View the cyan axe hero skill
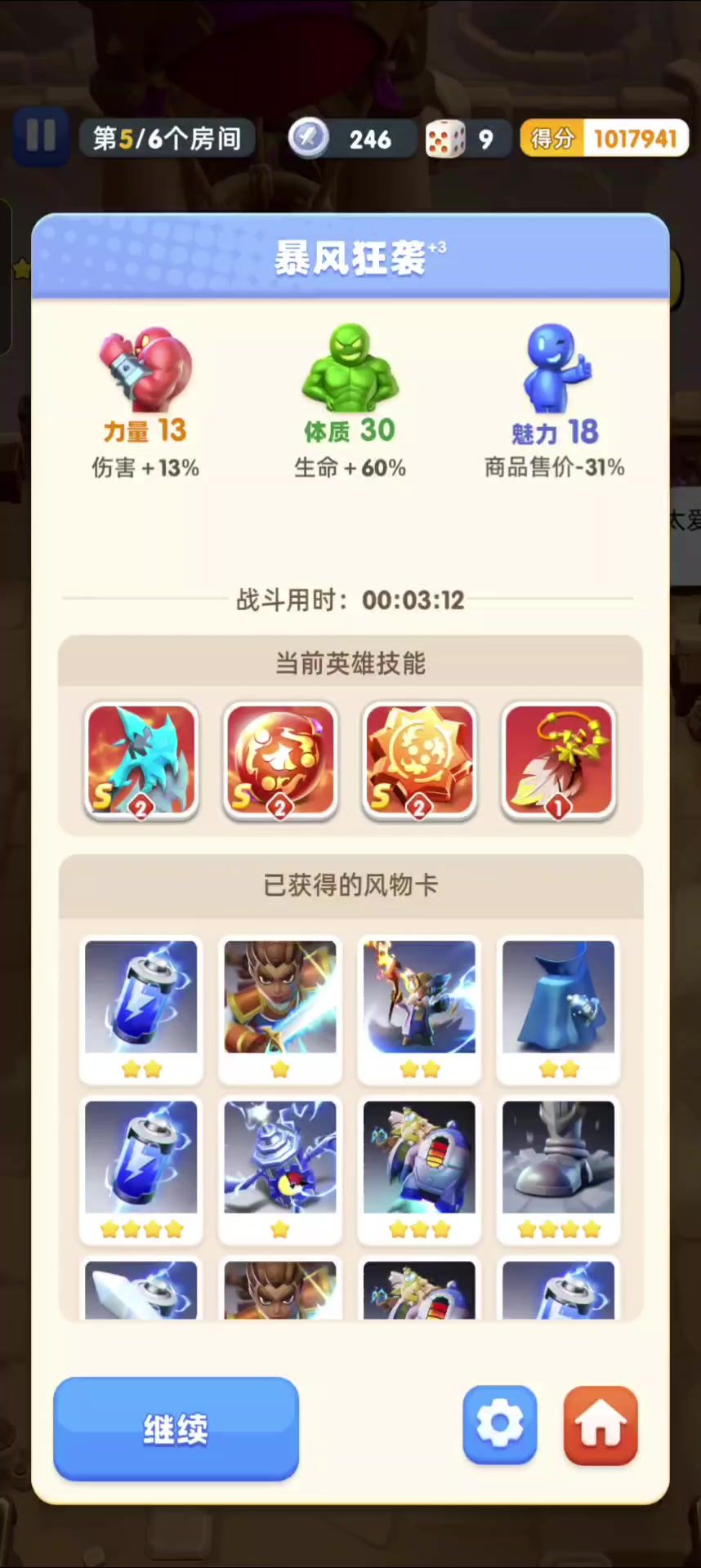 click(x=141, y=761)
